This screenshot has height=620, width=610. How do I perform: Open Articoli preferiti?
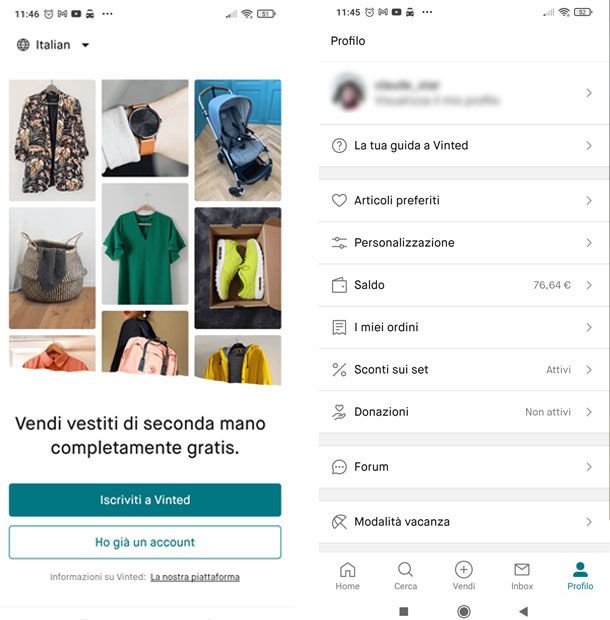coord(463,201)
